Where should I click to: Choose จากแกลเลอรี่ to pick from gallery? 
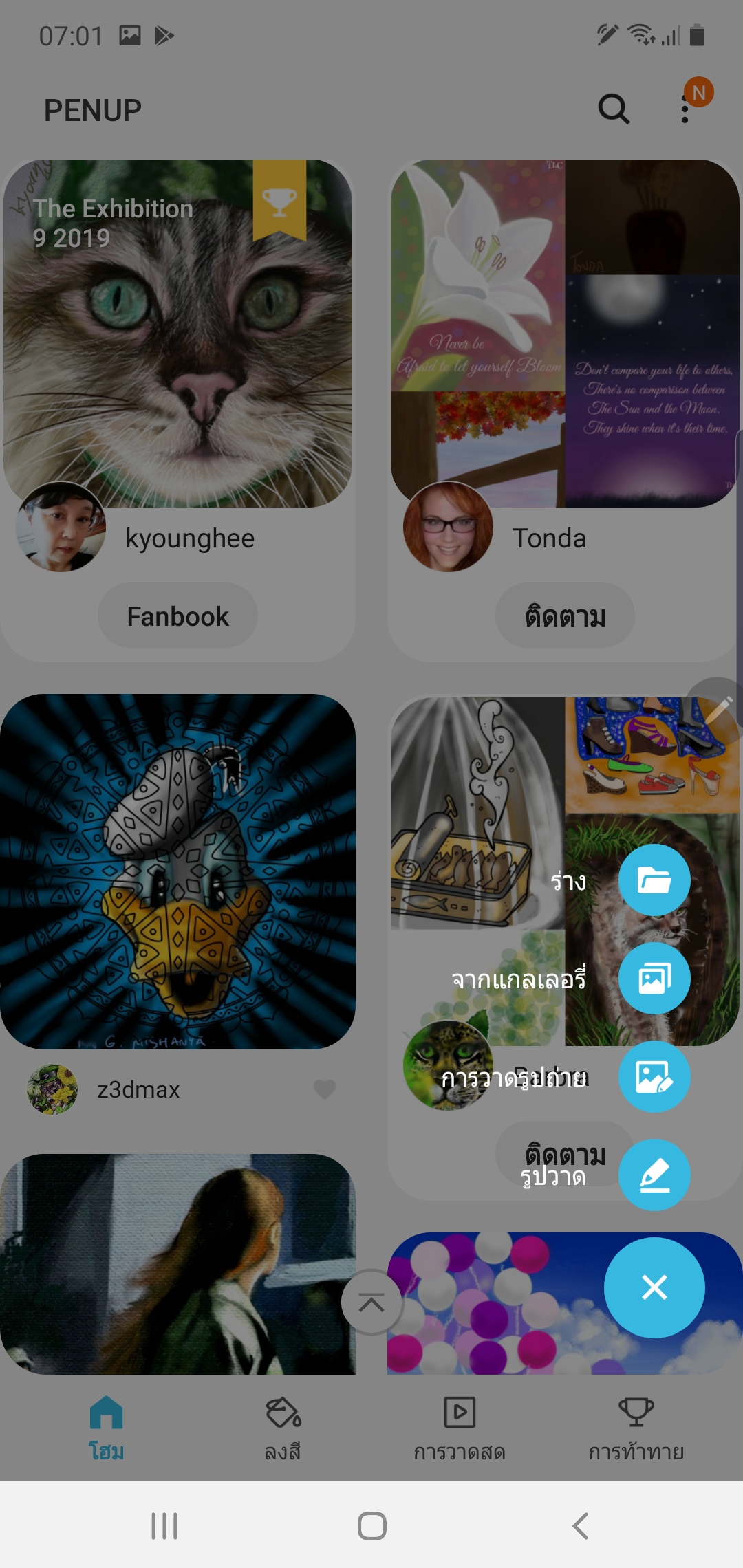[x=654, y=978]
